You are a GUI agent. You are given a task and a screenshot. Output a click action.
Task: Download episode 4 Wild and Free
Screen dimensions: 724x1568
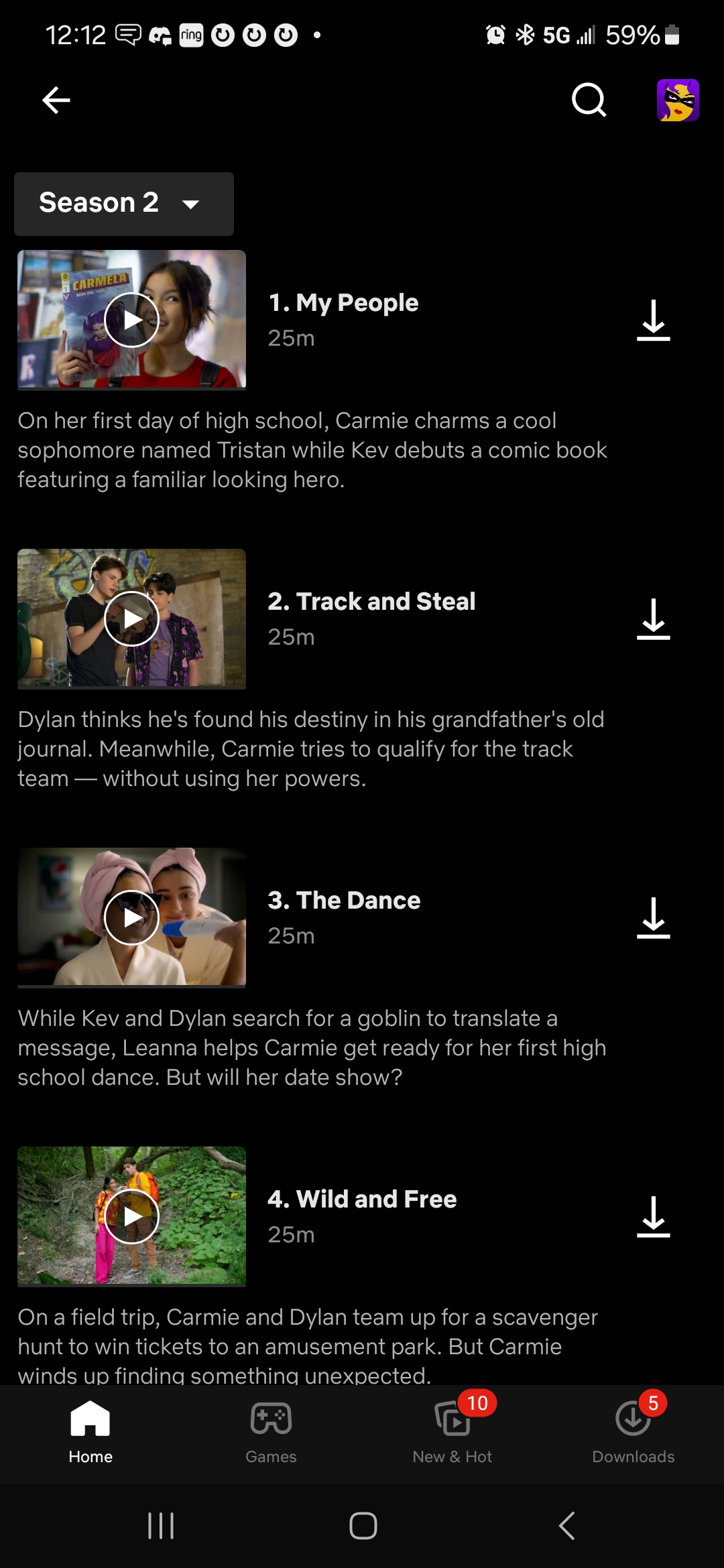[x=653, y=1217]
